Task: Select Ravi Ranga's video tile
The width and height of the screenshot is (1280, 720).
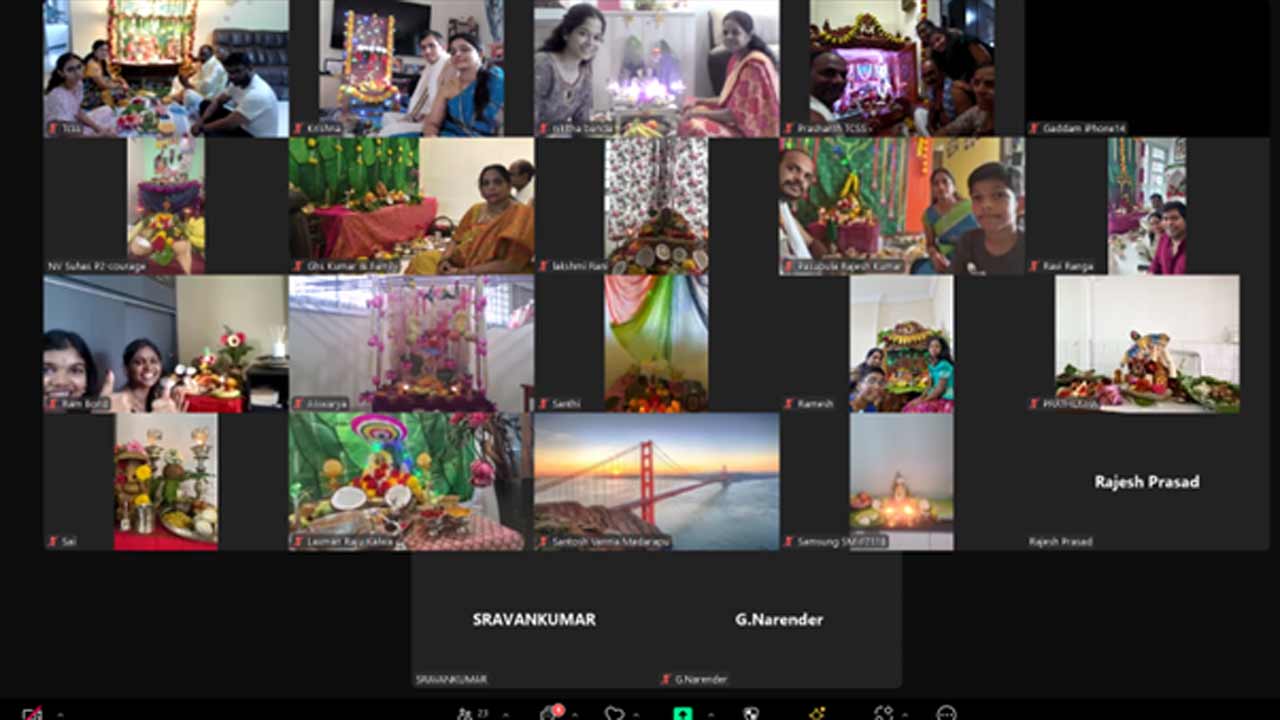Action: coord(1146,205)
